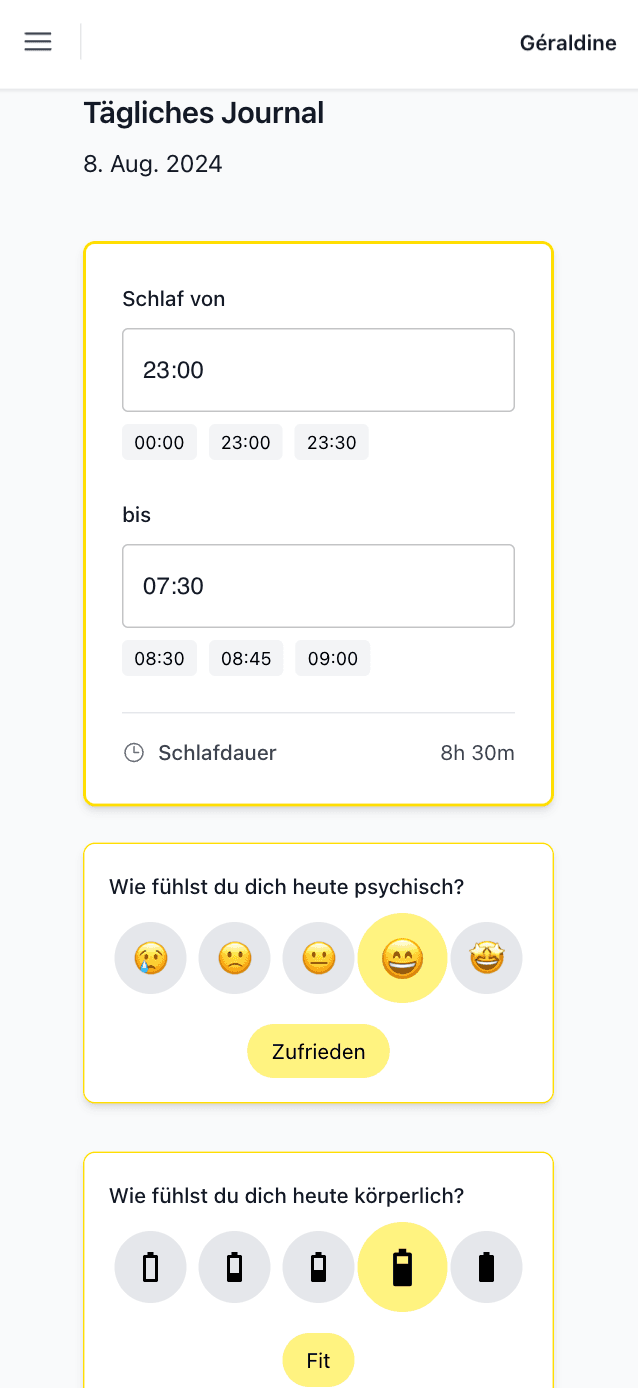
Task: Tap the bis time field showing 07:30
Action: (318, 586)
